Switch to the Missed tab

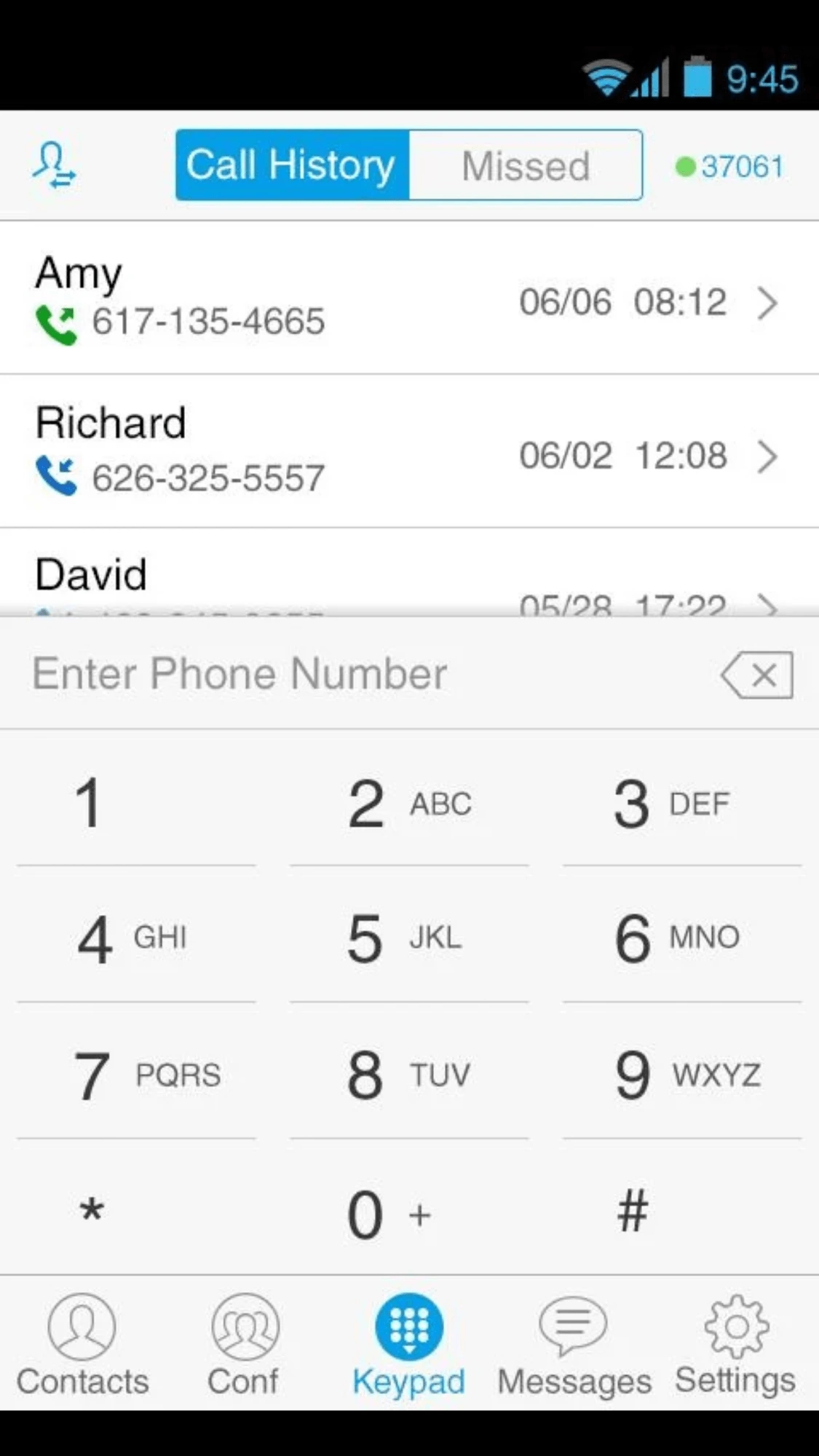click(x=525, y=165)
